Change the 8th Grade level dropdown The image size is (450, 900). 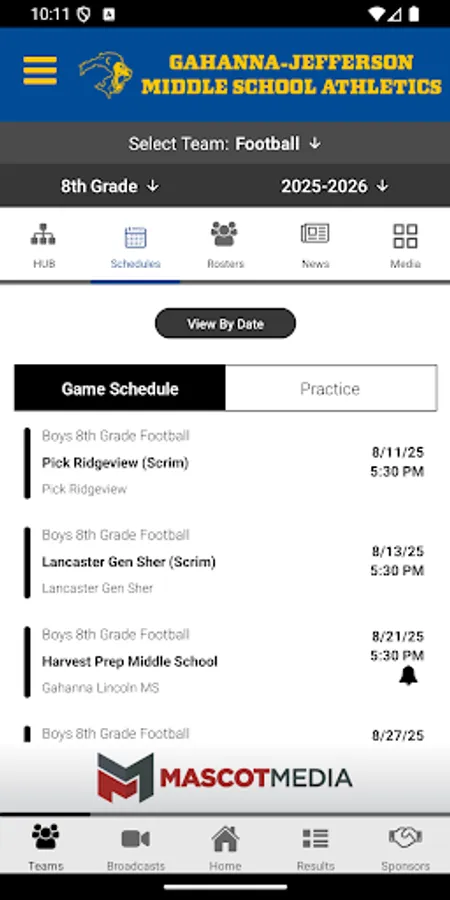pyautogui.click(x=110, y=186)
